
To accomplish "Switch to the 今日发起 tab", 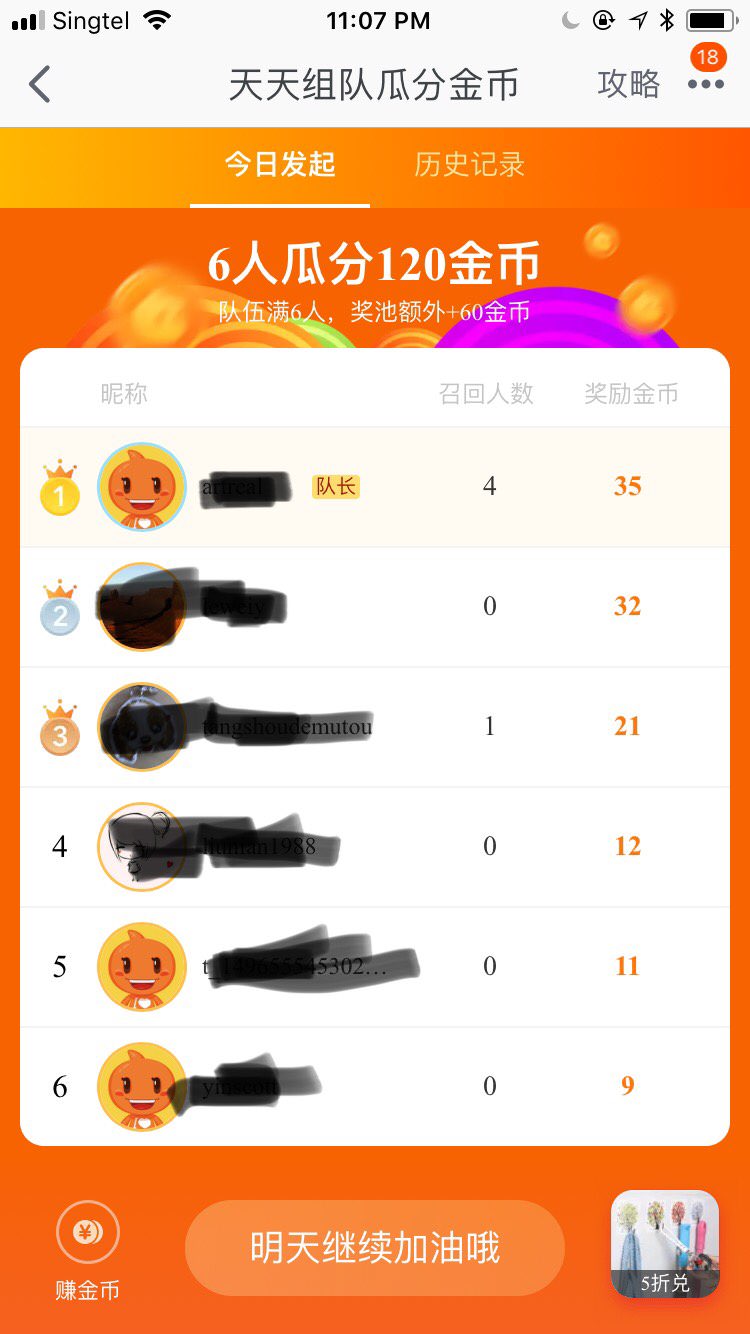I will (279, 165).
